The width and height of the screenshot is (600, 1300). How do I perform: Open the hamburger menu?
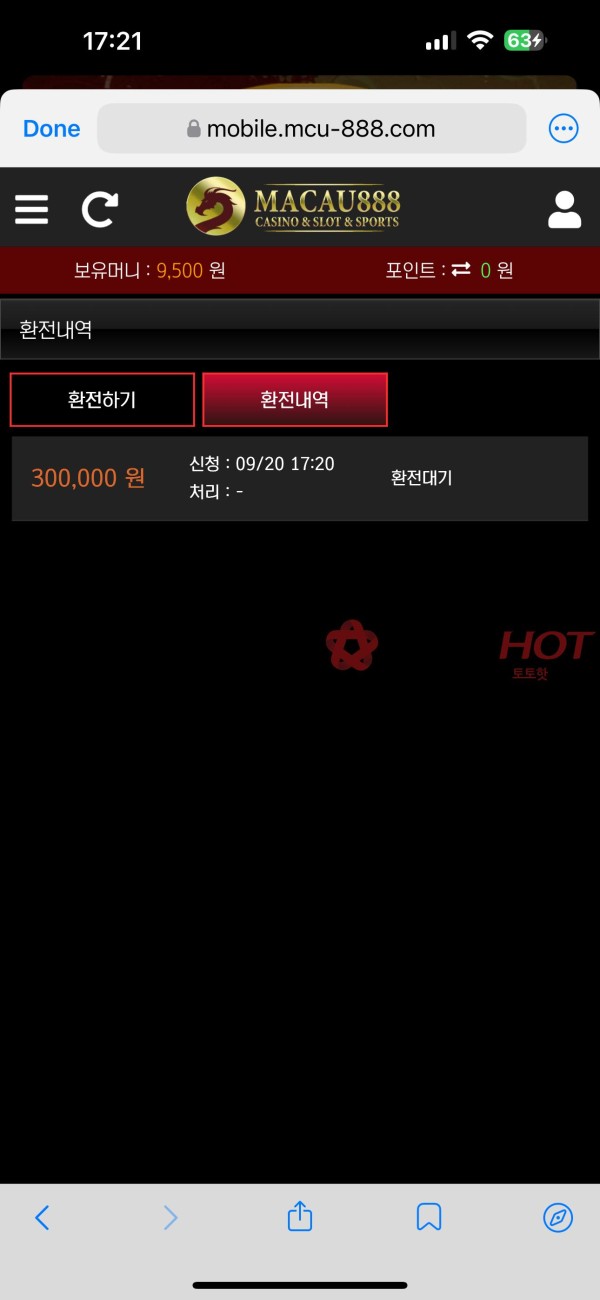(x=32, y=209)
